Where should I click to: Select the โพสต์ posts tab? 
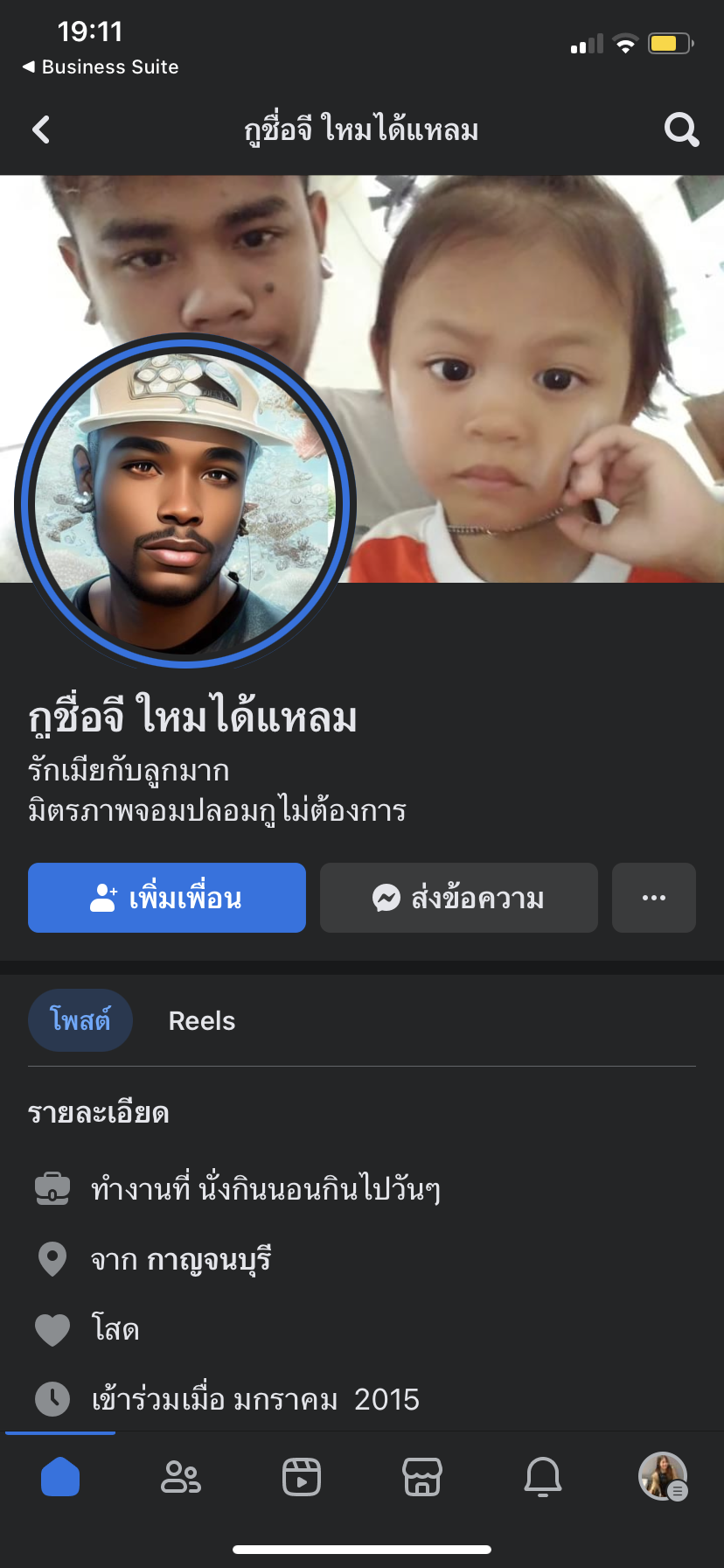pos(80,1021)
